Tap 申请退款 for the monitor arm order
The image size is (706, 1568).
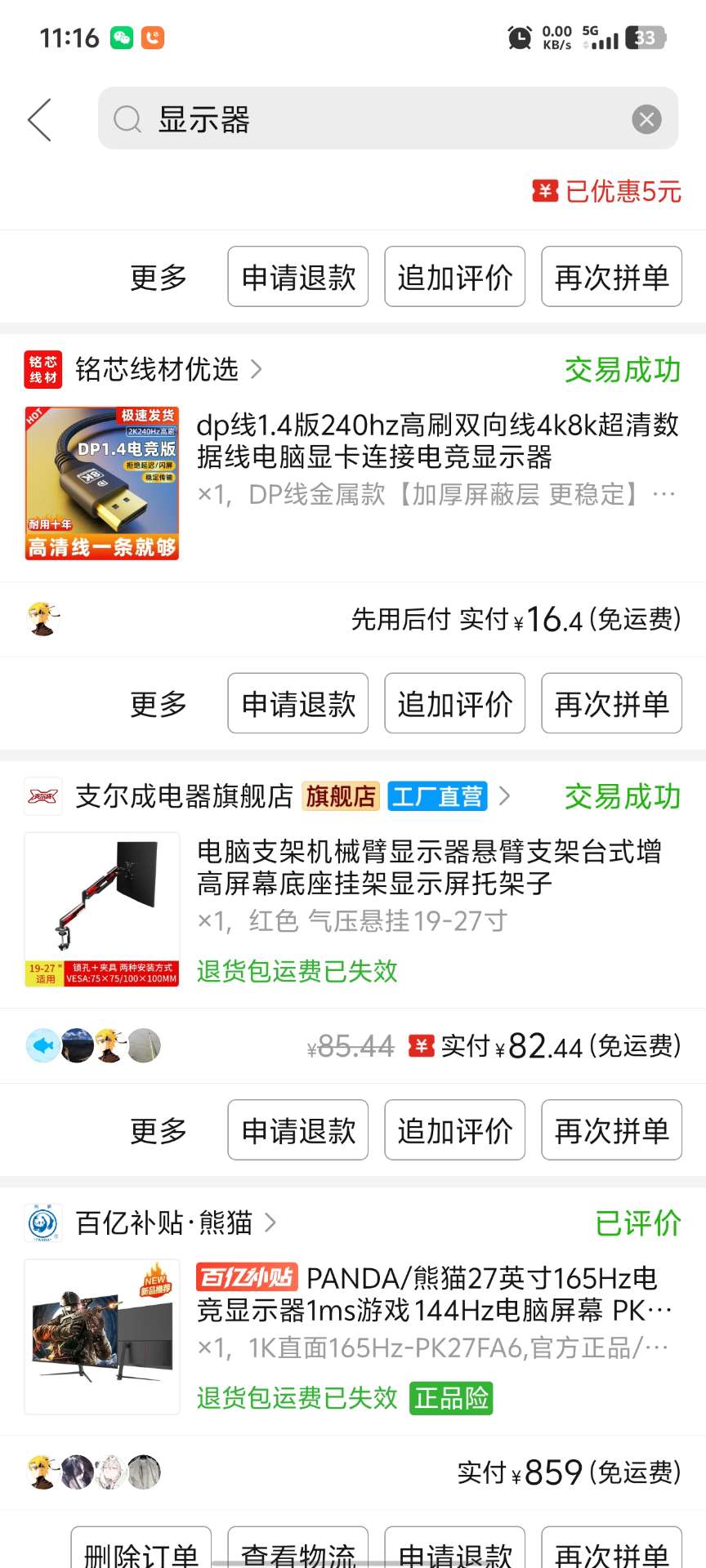pyautogui.click(x=298, y=1130)
